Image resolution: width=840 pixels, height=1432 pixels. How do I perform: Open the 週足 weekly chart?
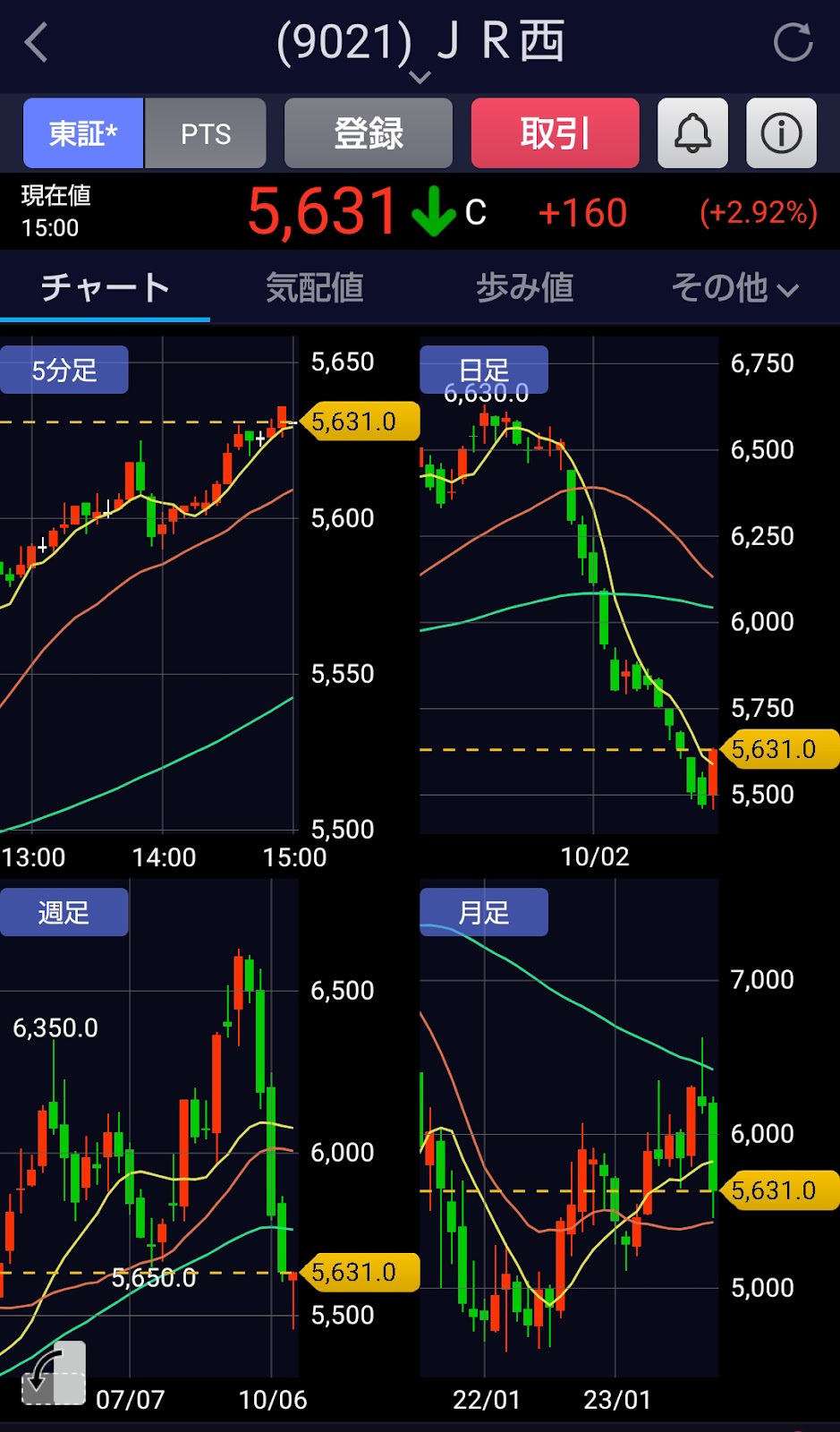[64, 912]
